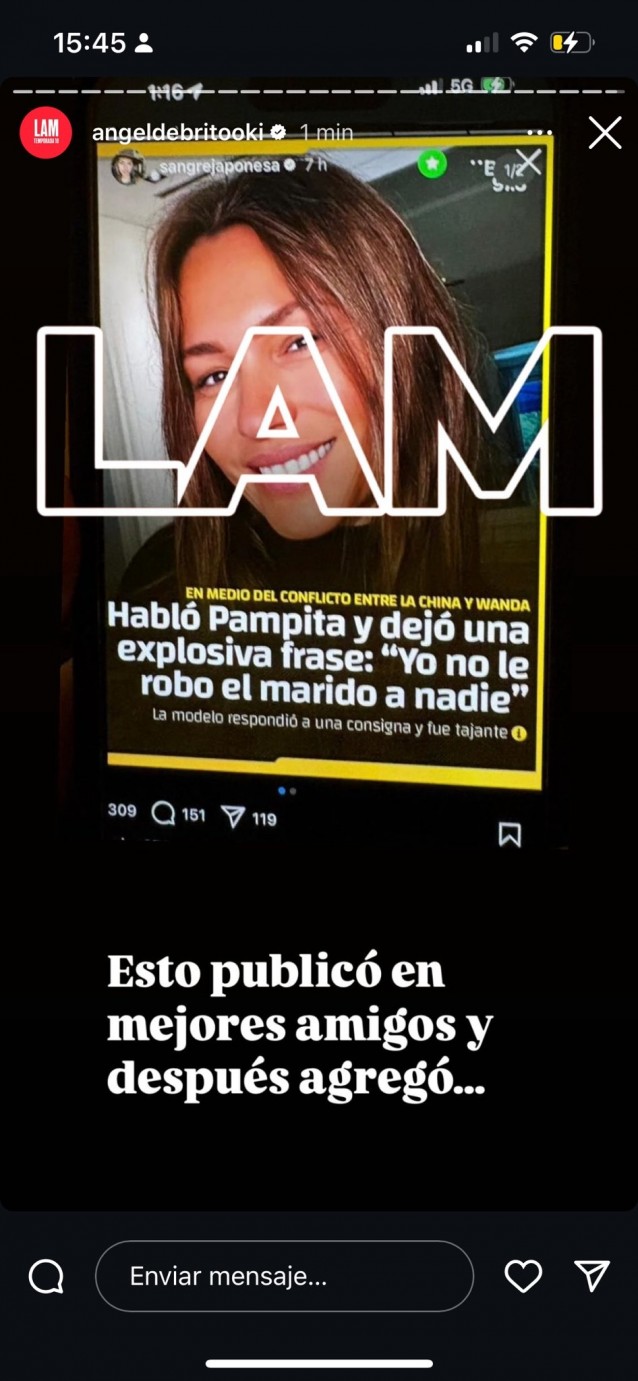Open the story overflow menu

[x=540, y=131]
